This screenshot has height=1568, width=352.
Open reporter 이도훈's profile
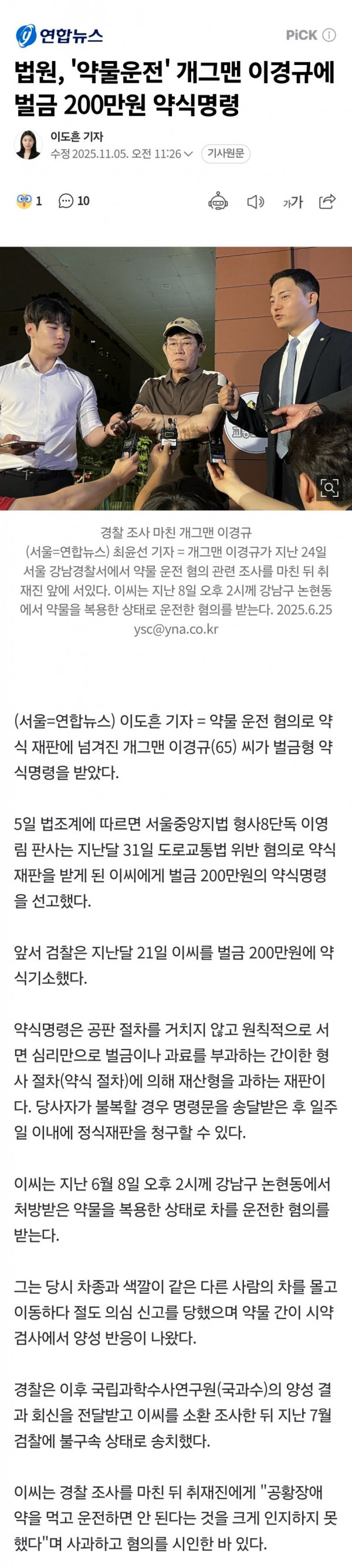pyautogui.click(x=76, y=137)
